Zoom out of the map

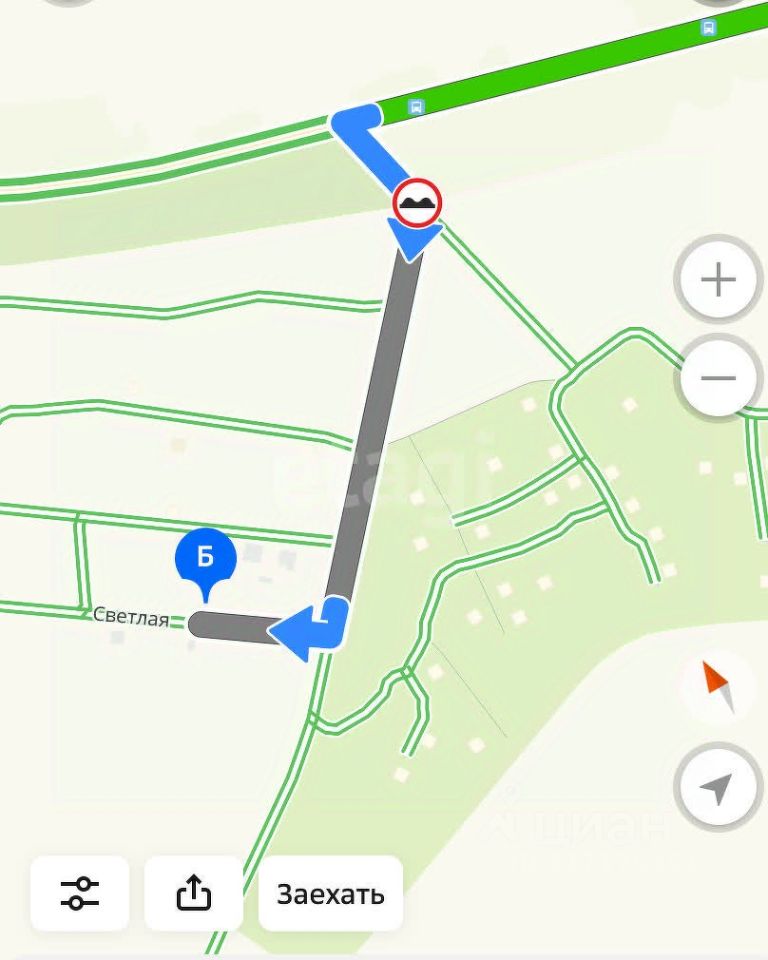[718, 378]
